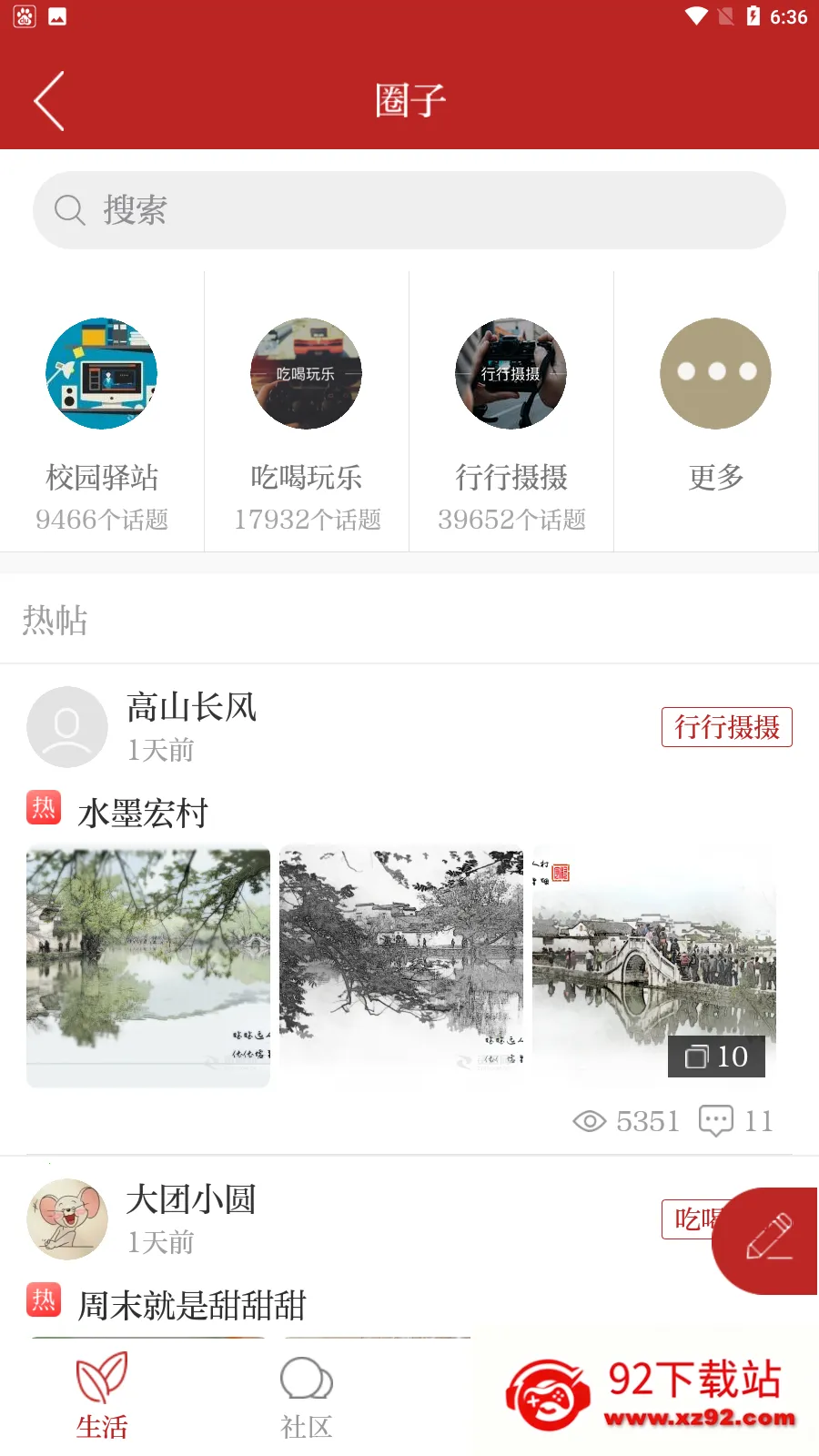
Task: Open 高山长风's profile avatar
Action: pyautogui.click(x=67, y=727)
